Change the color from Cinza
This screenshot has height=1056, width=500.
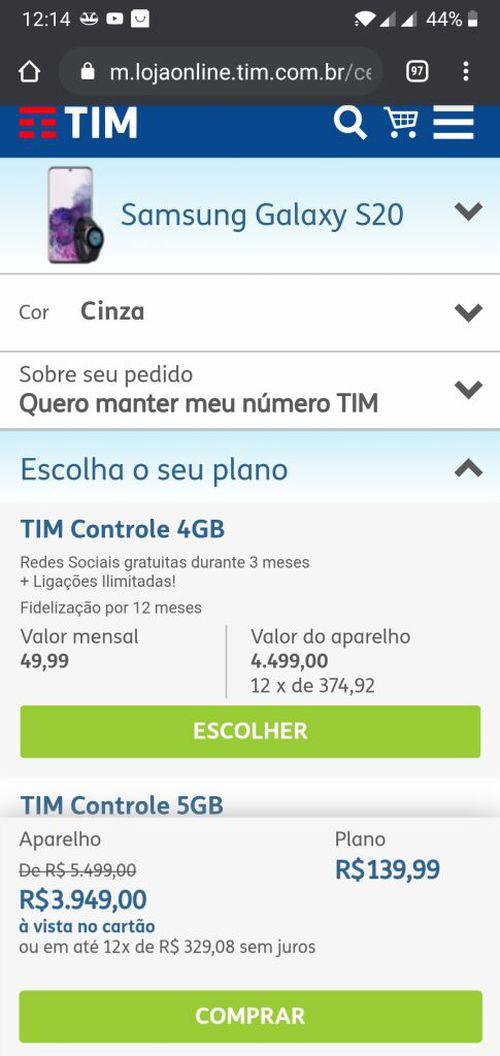point(250,312)
